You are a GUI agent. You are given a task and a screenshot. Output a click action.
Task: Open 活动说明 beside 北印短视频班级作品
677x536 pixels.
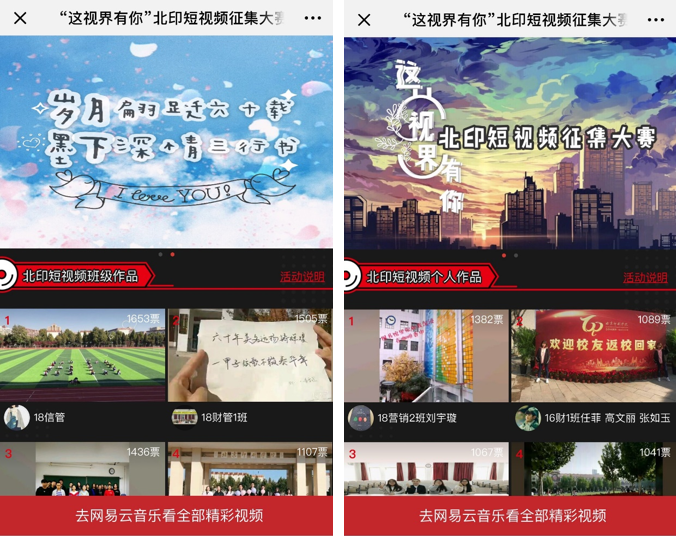(302, 277)
